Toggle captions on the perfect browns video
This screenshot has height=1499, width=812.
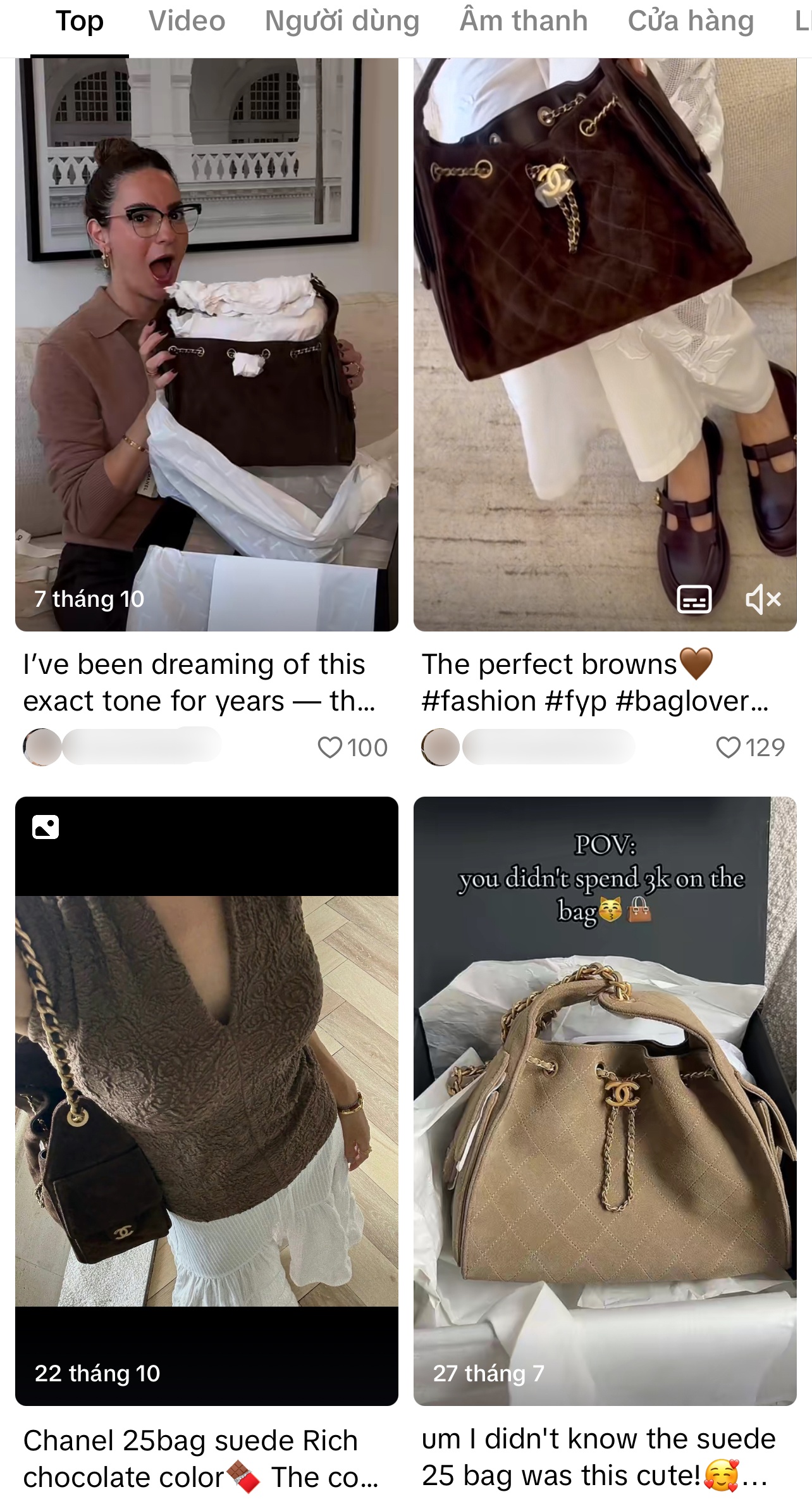pos(694,599)
